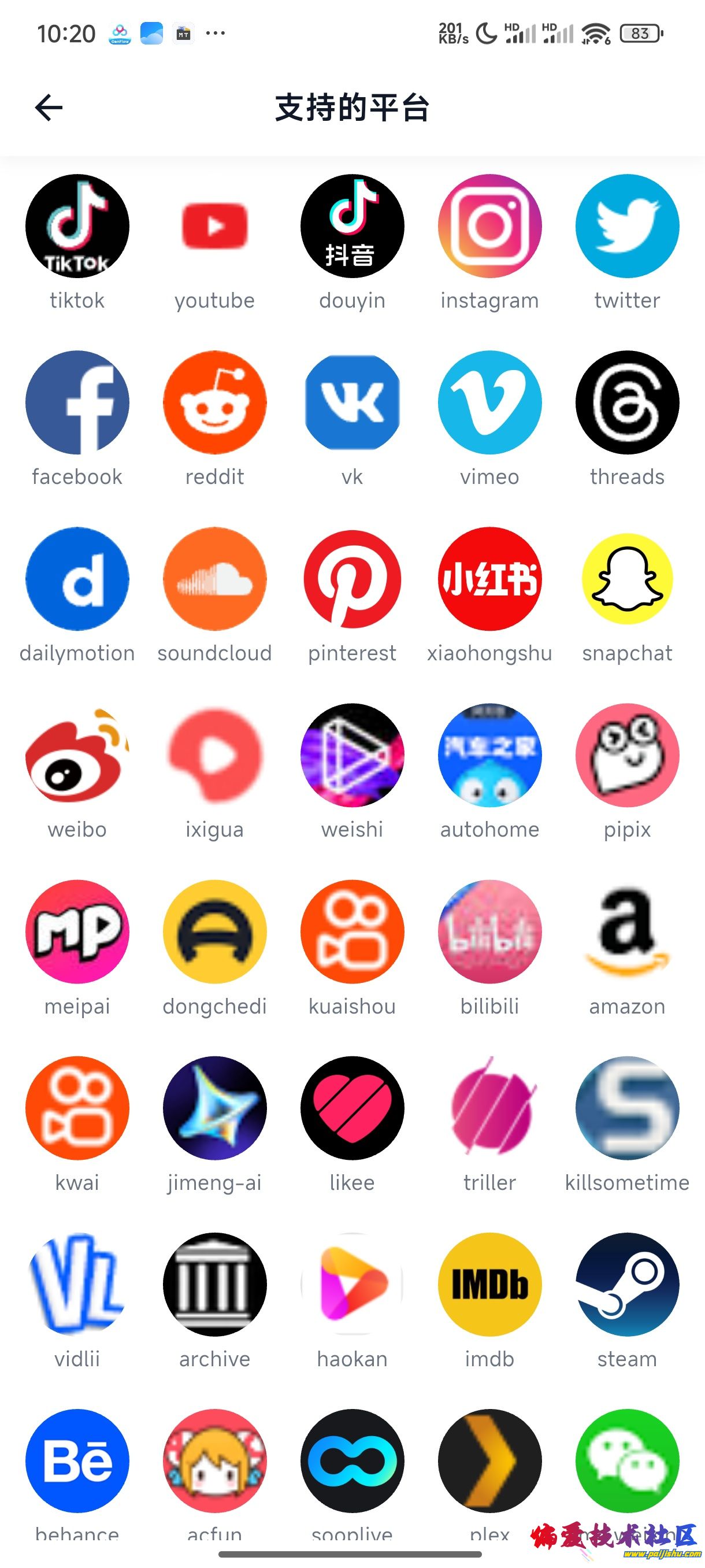Select the youtube platform

[x=215, y=227]
